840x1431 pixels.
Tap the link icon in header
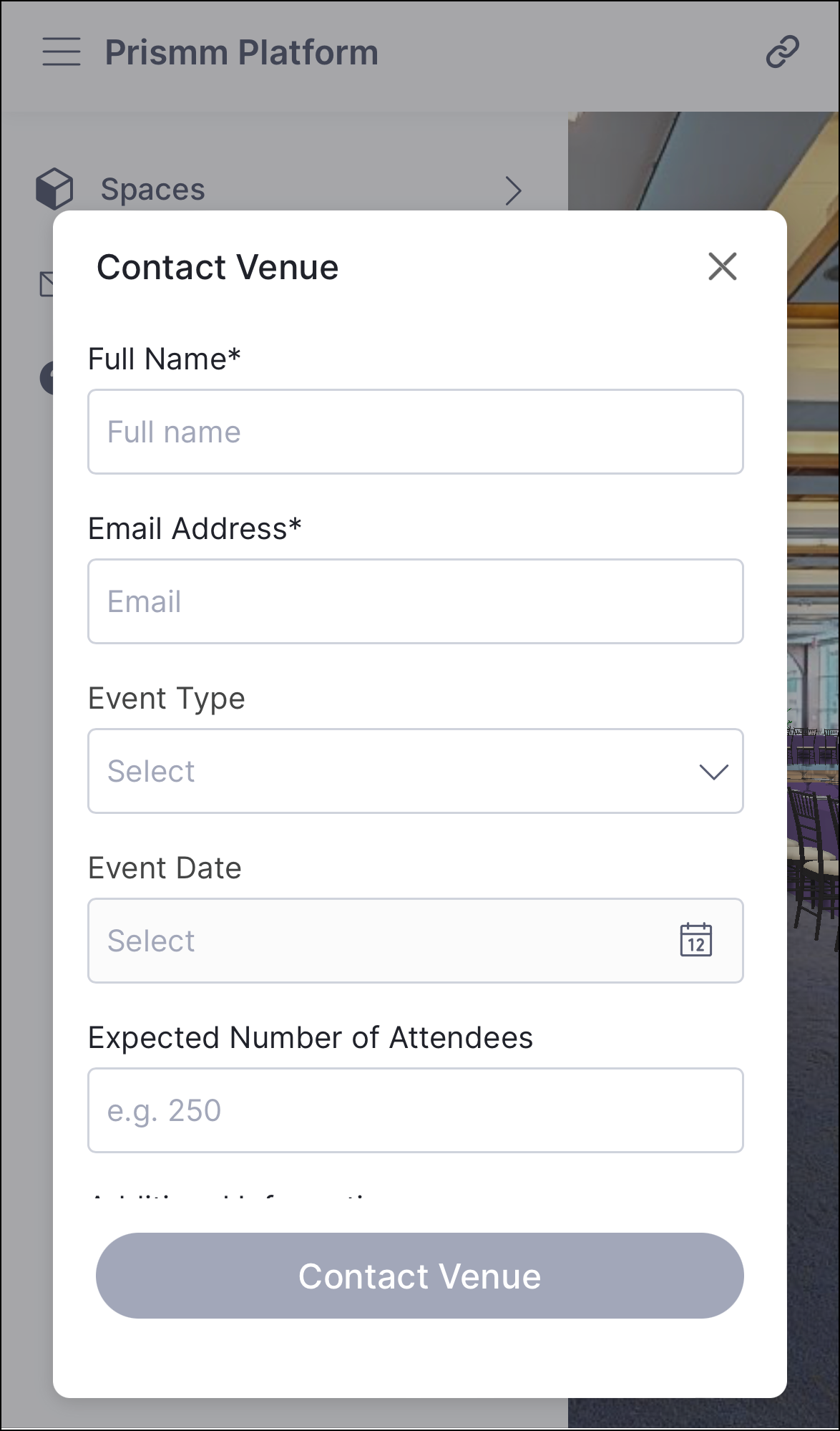coord(782,52)
